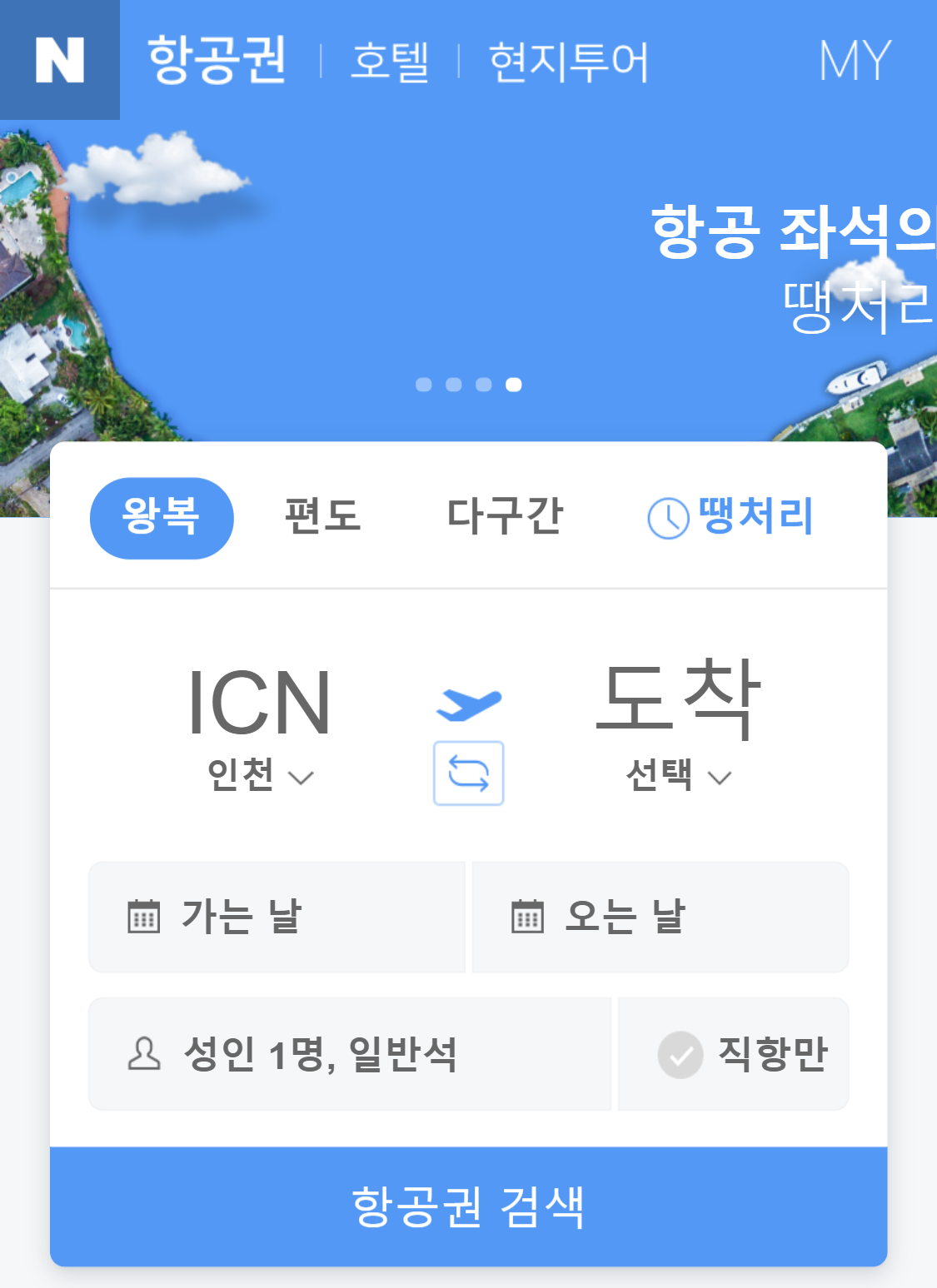Select the 왕복 round-trip option
This screenshot has width=937, height=1288.
(162, 516)
